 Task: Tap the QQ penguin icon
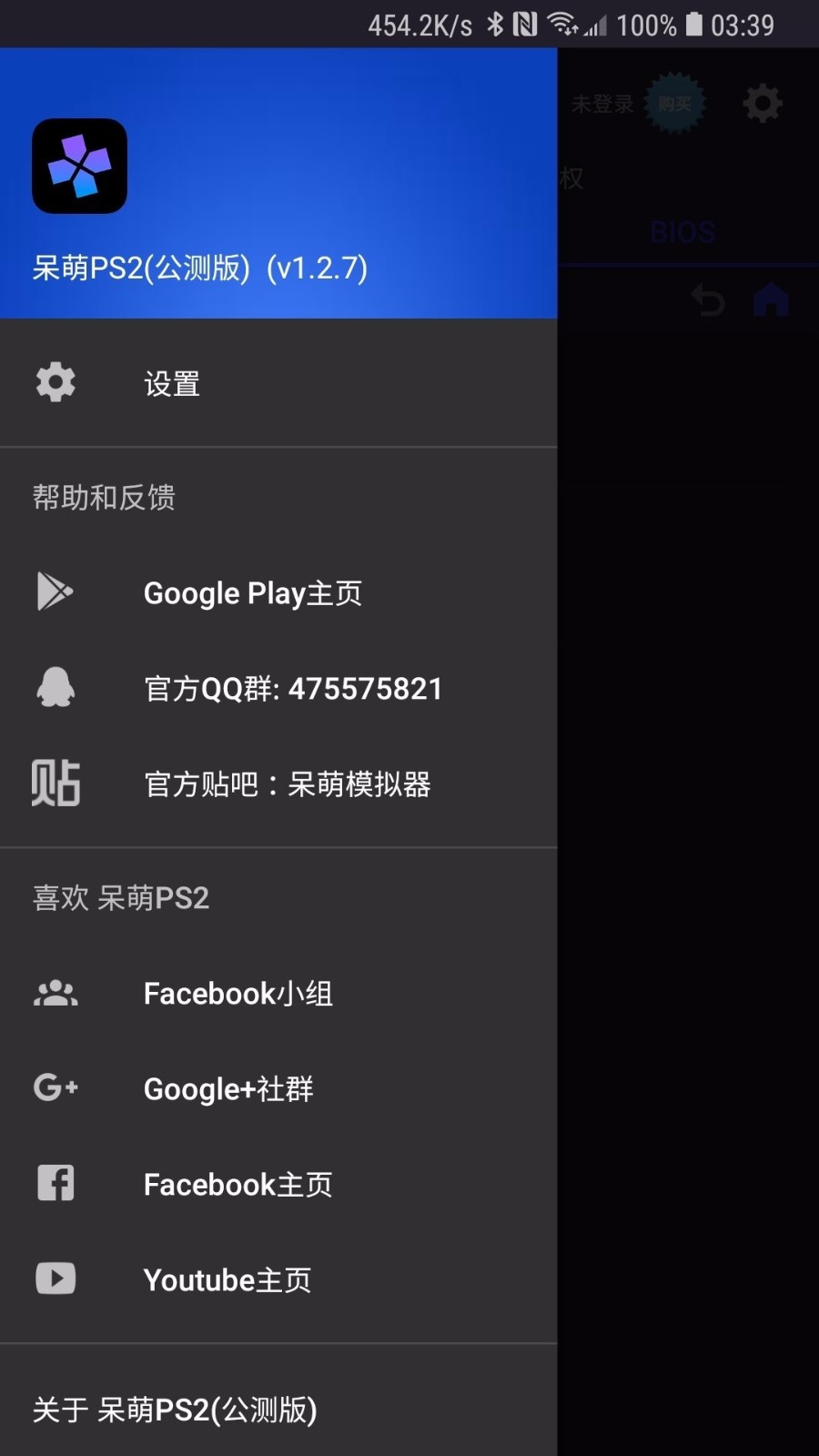(x=55, y=688)
